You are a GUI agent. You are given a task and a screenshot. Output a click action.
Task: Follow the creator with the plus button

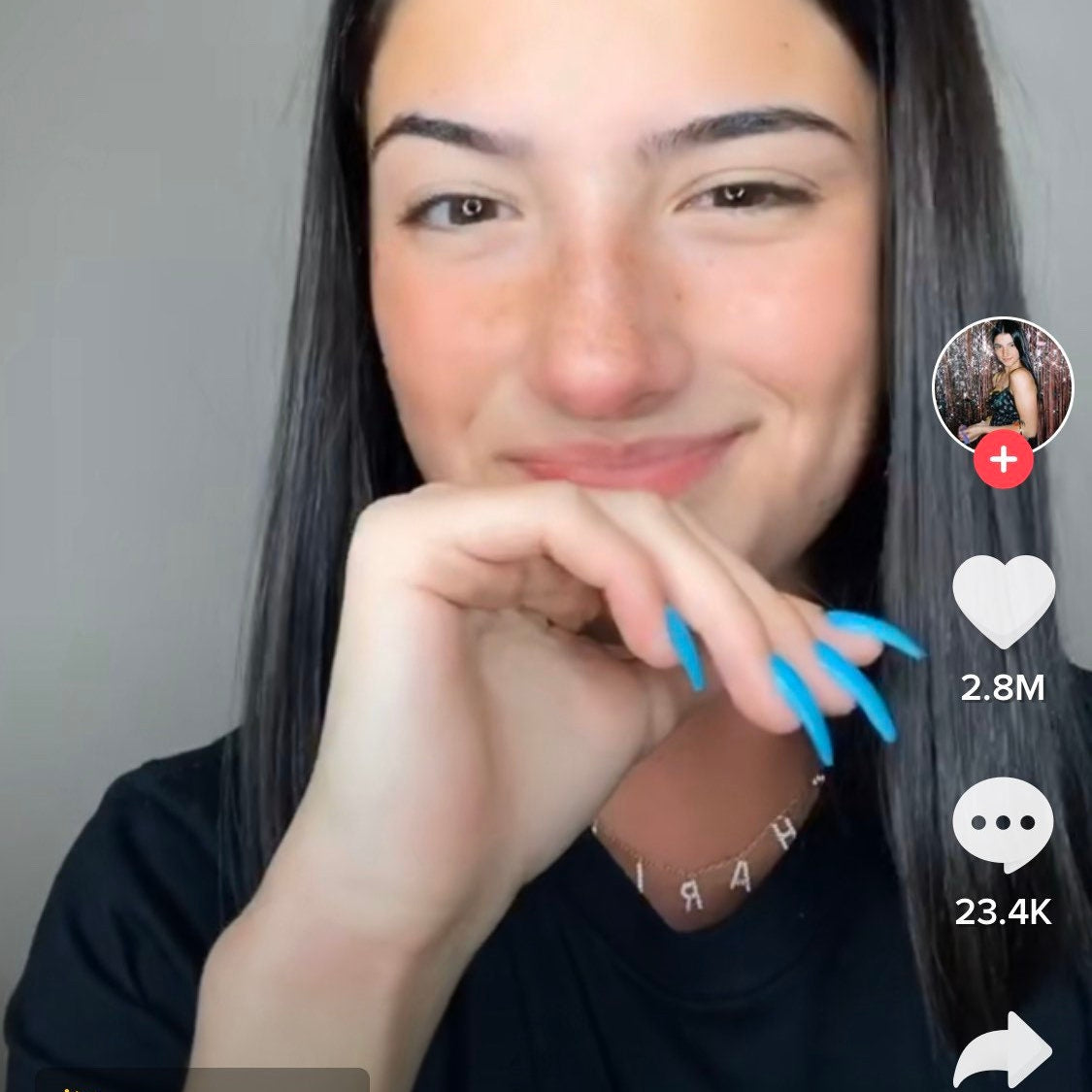1003,459
